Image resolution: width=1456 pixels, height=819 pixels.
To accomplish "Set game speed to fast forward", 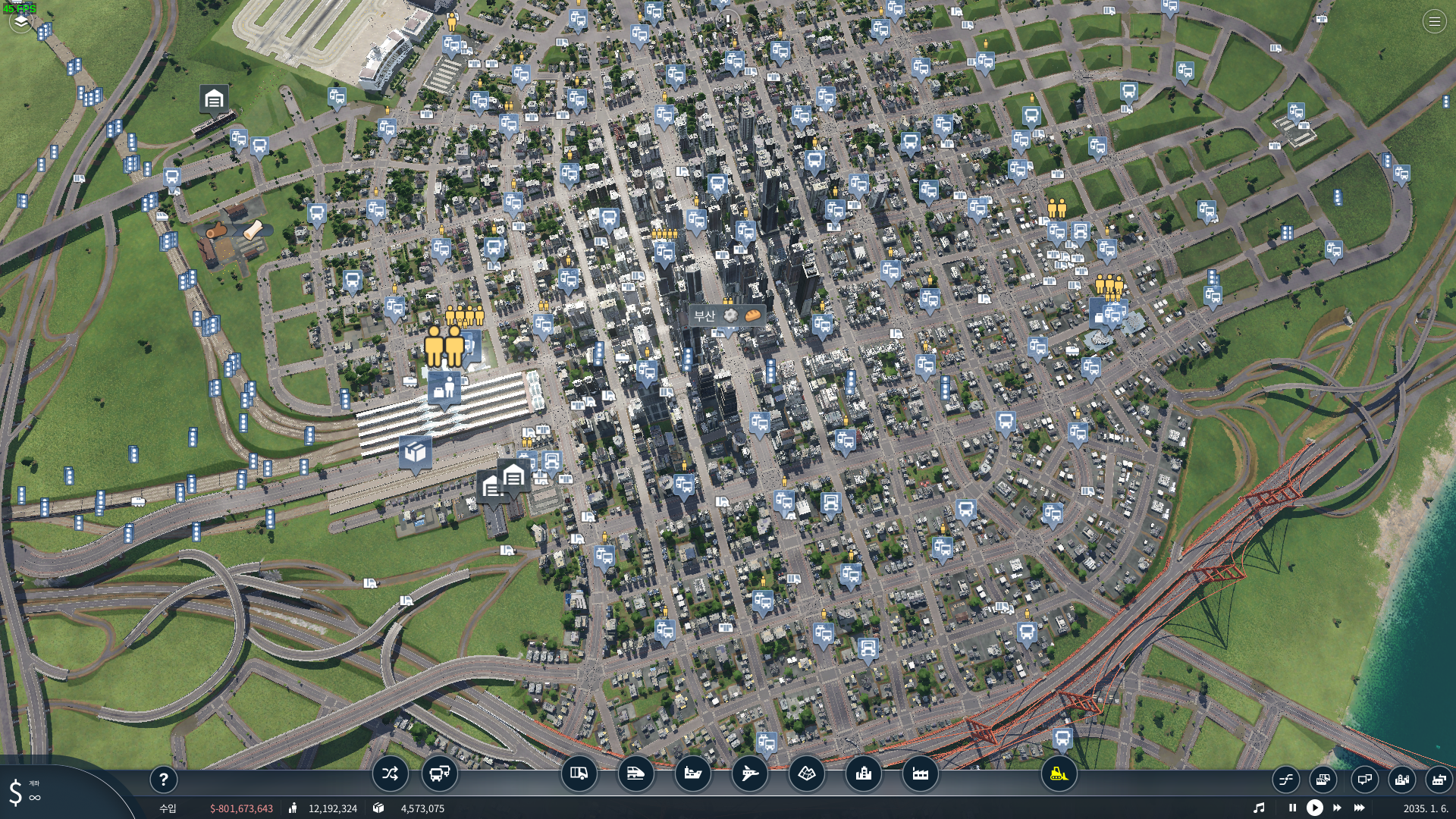I will [1337, 808].
